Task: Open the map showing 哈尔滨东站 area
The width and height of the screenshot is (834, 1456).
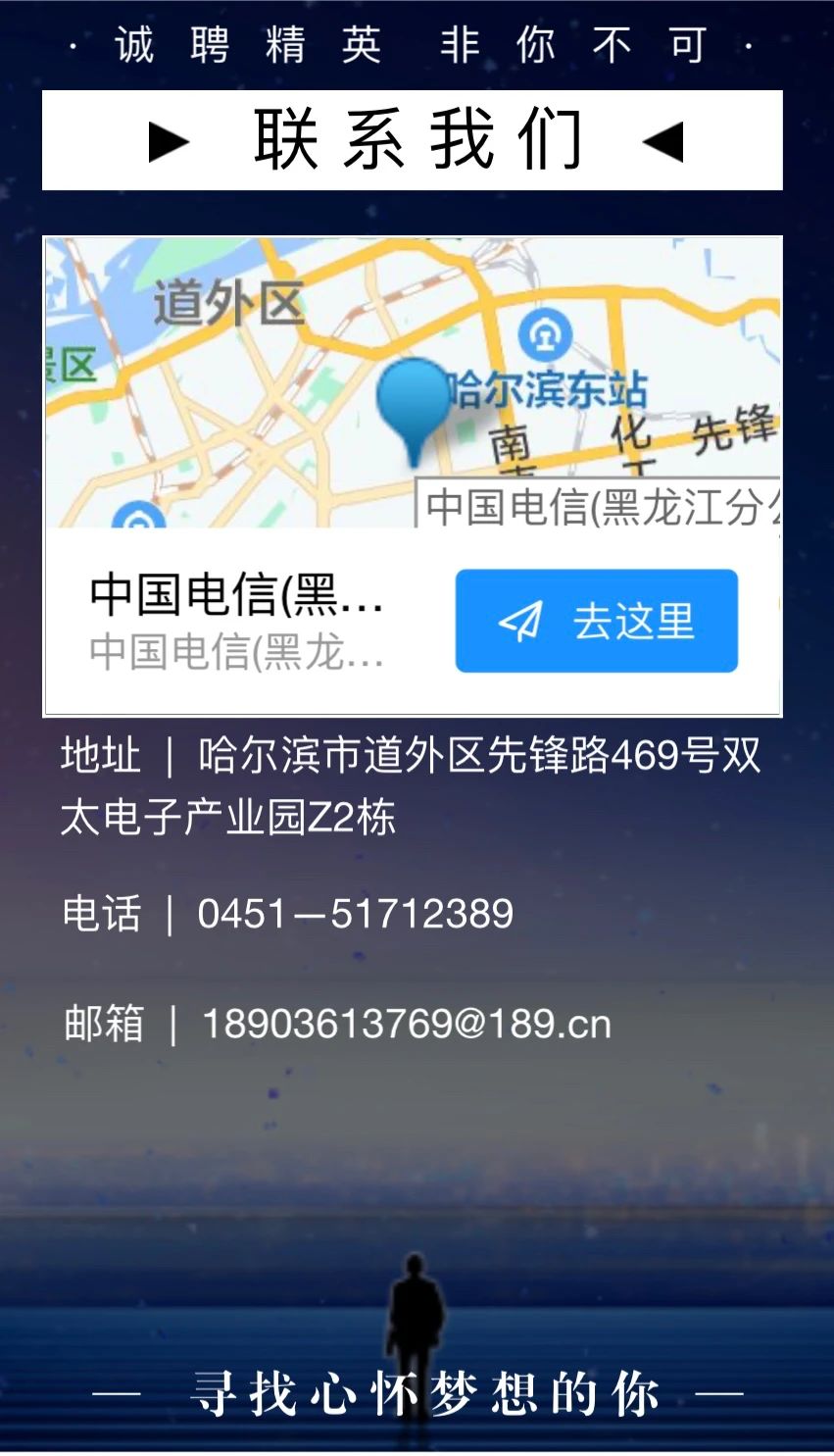Action: (x=412, y=384)
